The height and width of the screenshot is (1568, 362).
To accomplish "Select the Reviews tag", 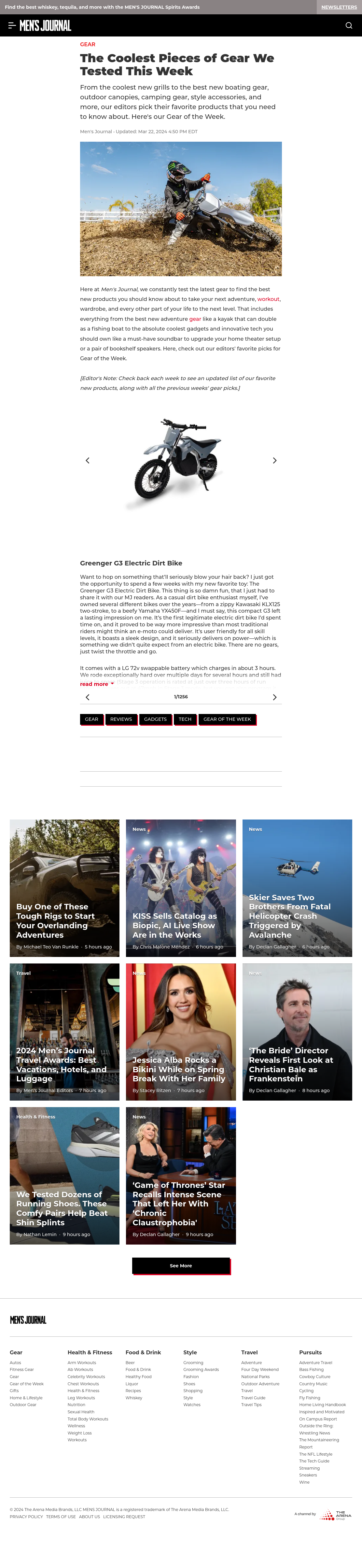I will pyautogui.click(x=121, y=719).
